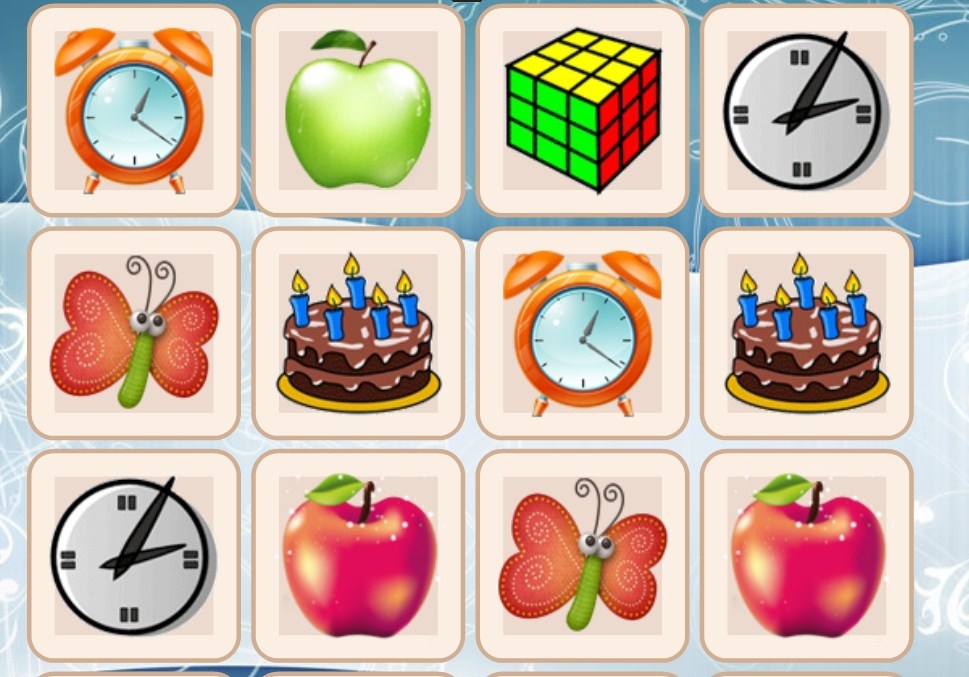The height and width of the screenshot is (677, 969).
Task: Tap the butterfly tile beside a chocolate cake
Action: [x=134, y=333]
